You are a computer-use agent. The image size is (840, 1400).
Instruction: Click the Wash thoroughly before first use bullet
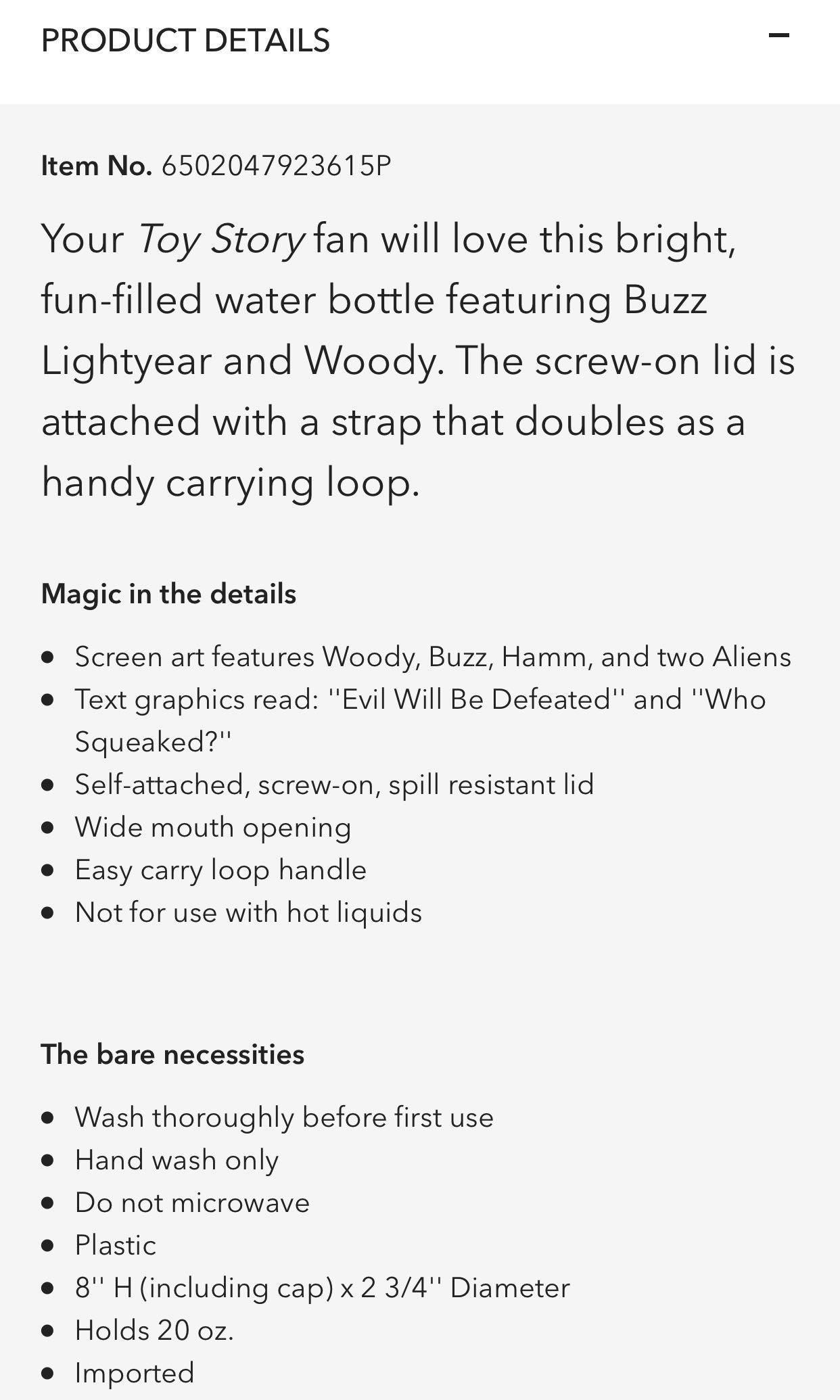284,1117
